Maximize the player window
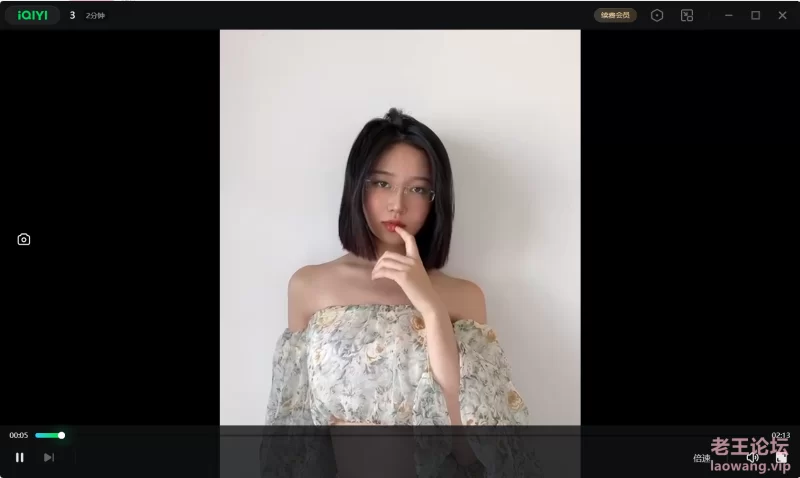 (x=755, y=15)
